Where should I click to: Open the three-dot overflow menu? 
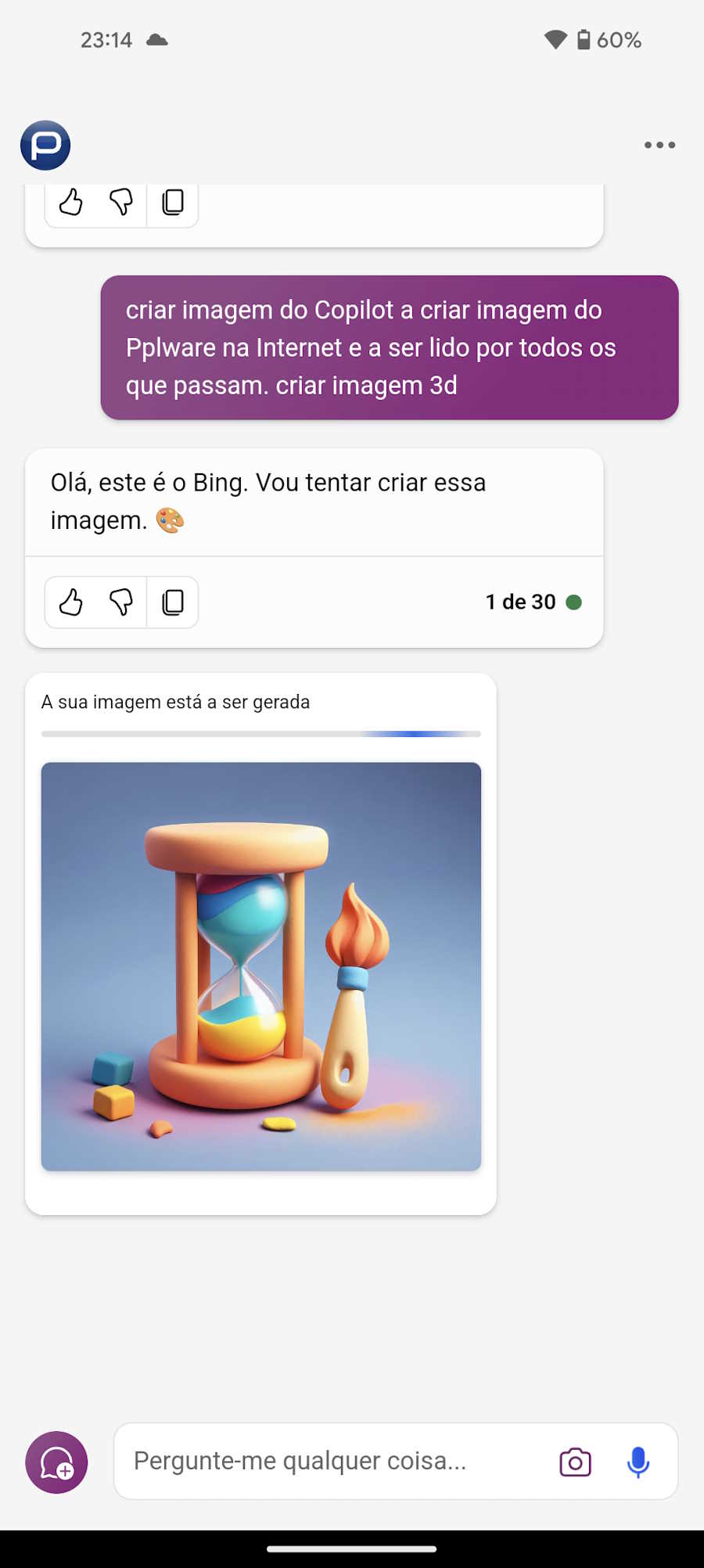pos(659,145)
